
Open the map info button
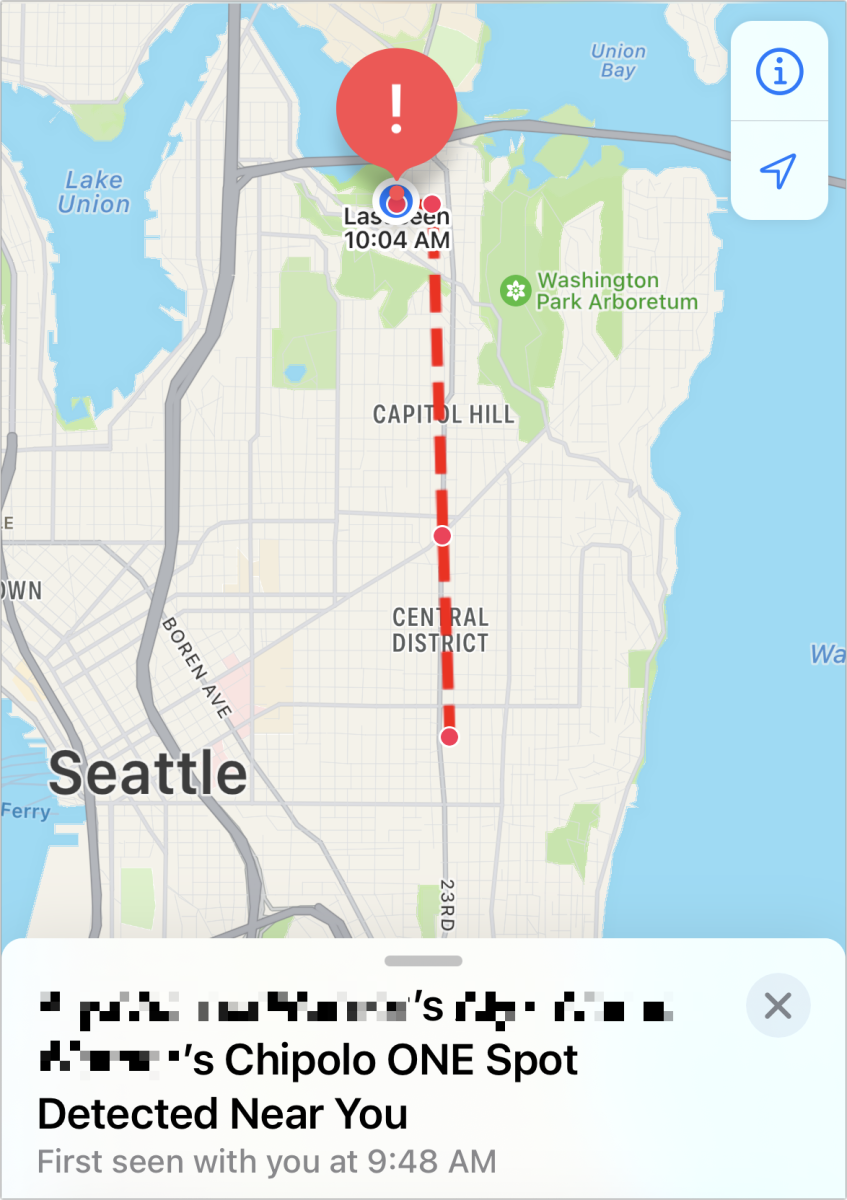(x=779, y=71)
